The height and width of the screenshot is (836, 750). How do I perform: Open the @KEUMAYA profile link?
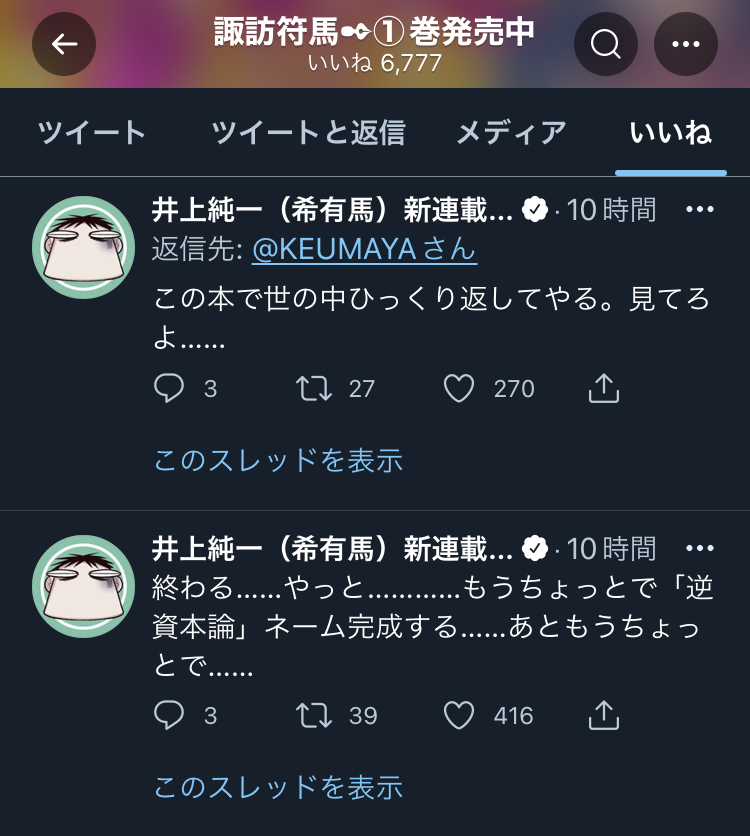tap(364, 249)
